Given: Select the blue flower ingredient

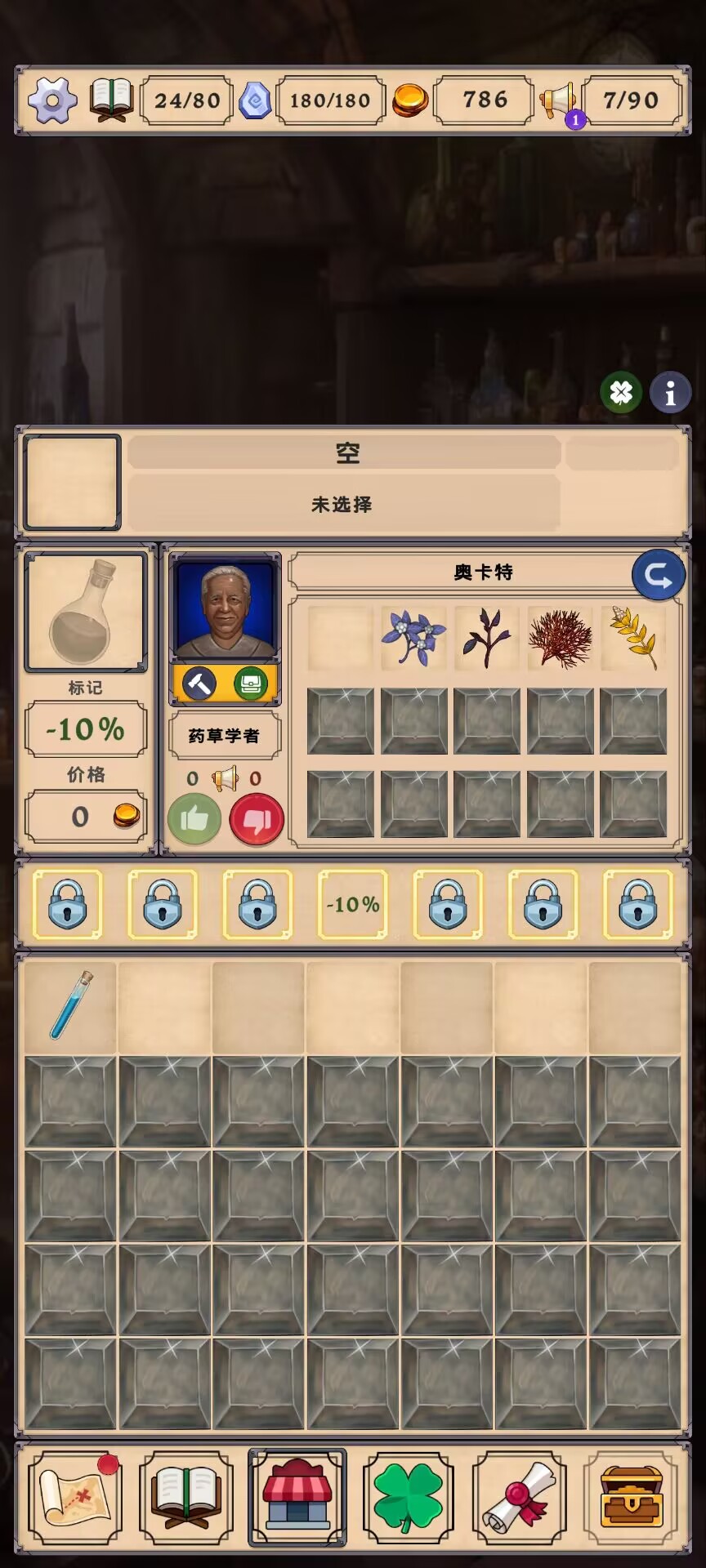Looking at the screenshot, I should click(x=414, y=638).
